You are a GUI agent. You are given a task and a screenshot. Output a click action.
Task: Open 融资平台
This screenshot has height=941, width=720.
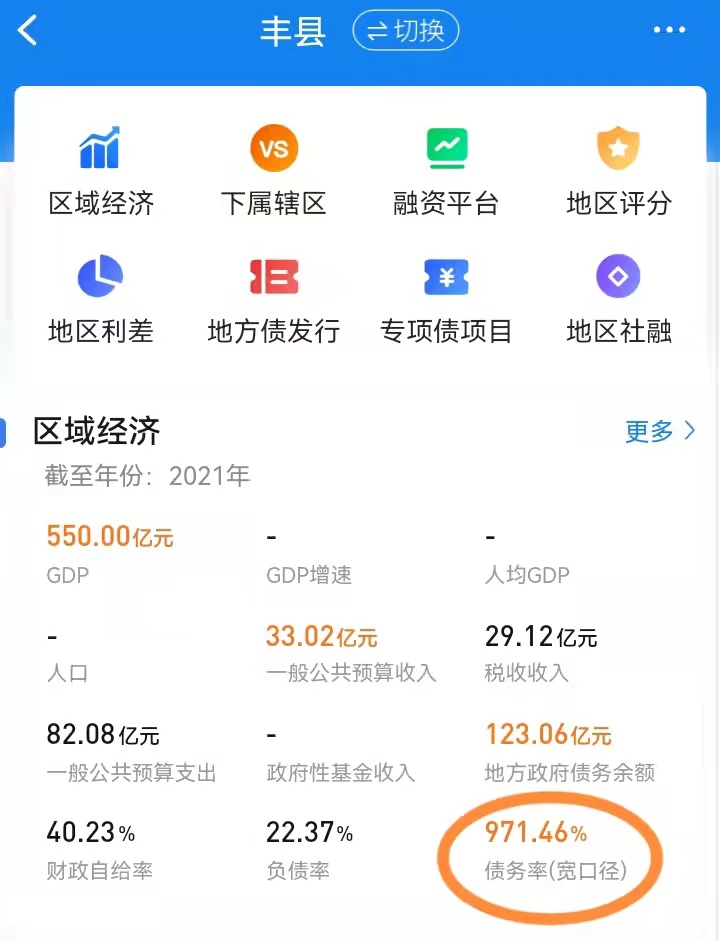click(x=446, y=171)
